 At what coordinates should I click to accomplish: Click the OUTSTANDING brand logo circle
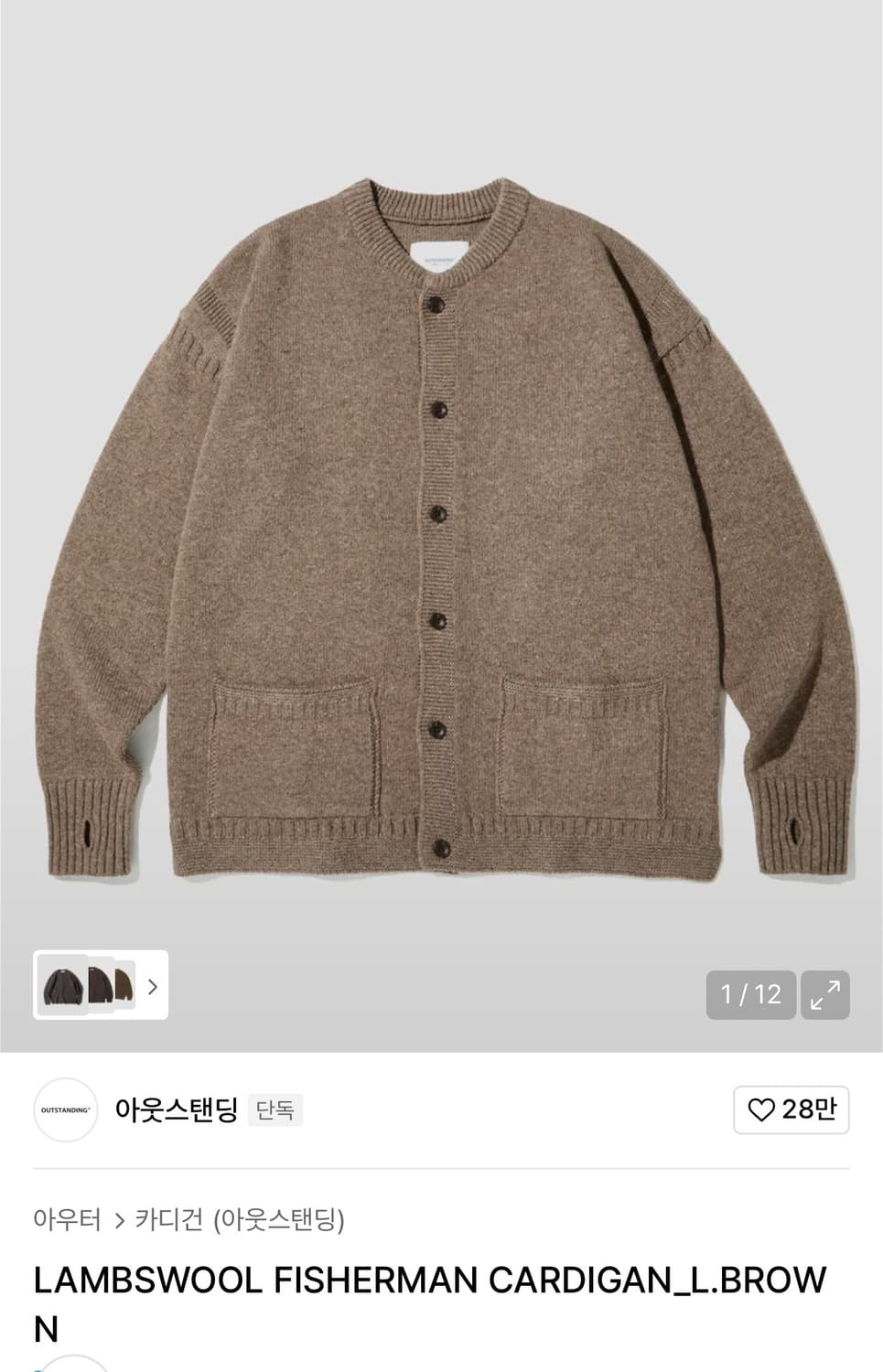(65, 1109)
